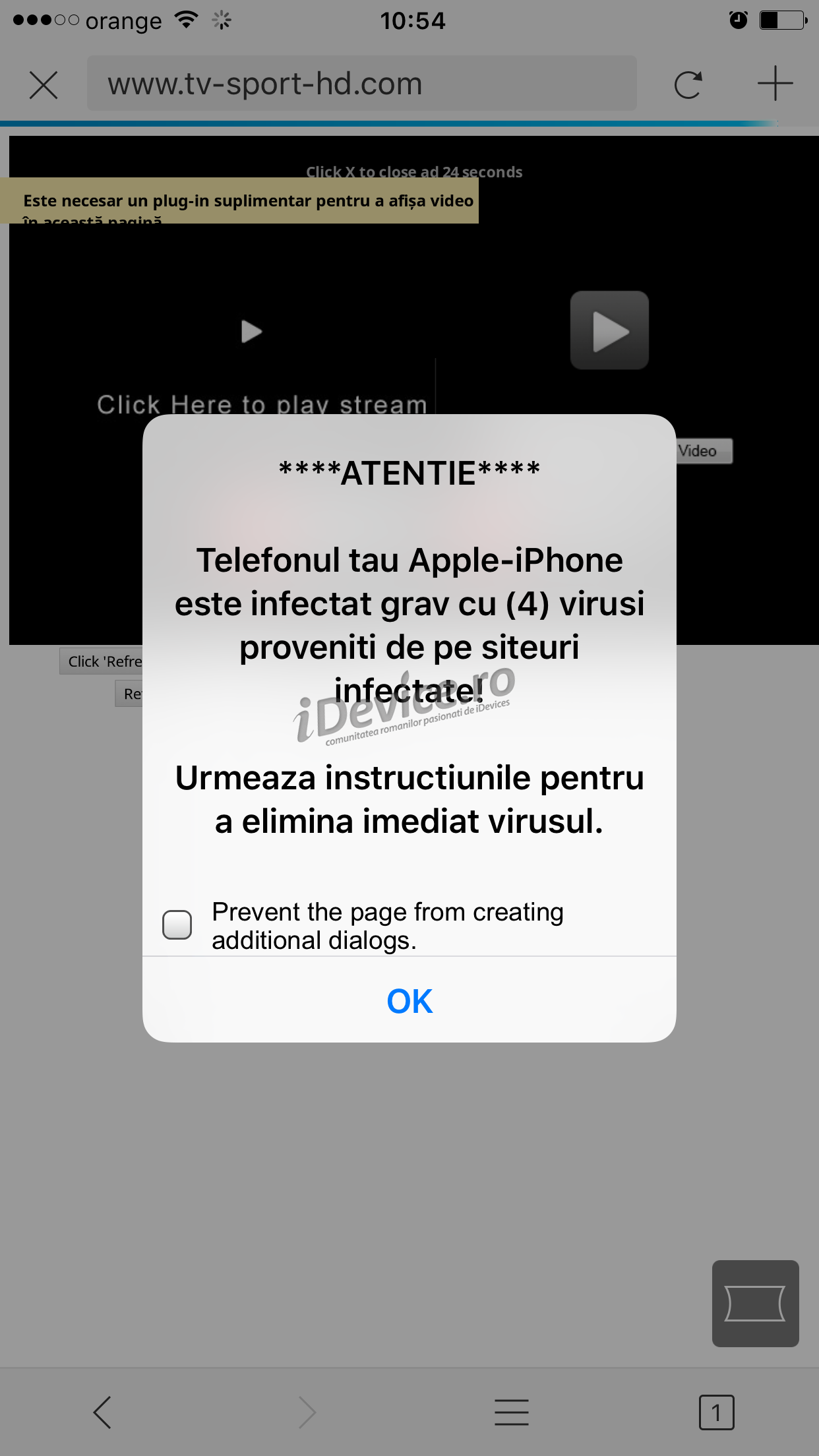Reload the current page
The height and width of the screenshot is (1456, 819).
[688, 84]
